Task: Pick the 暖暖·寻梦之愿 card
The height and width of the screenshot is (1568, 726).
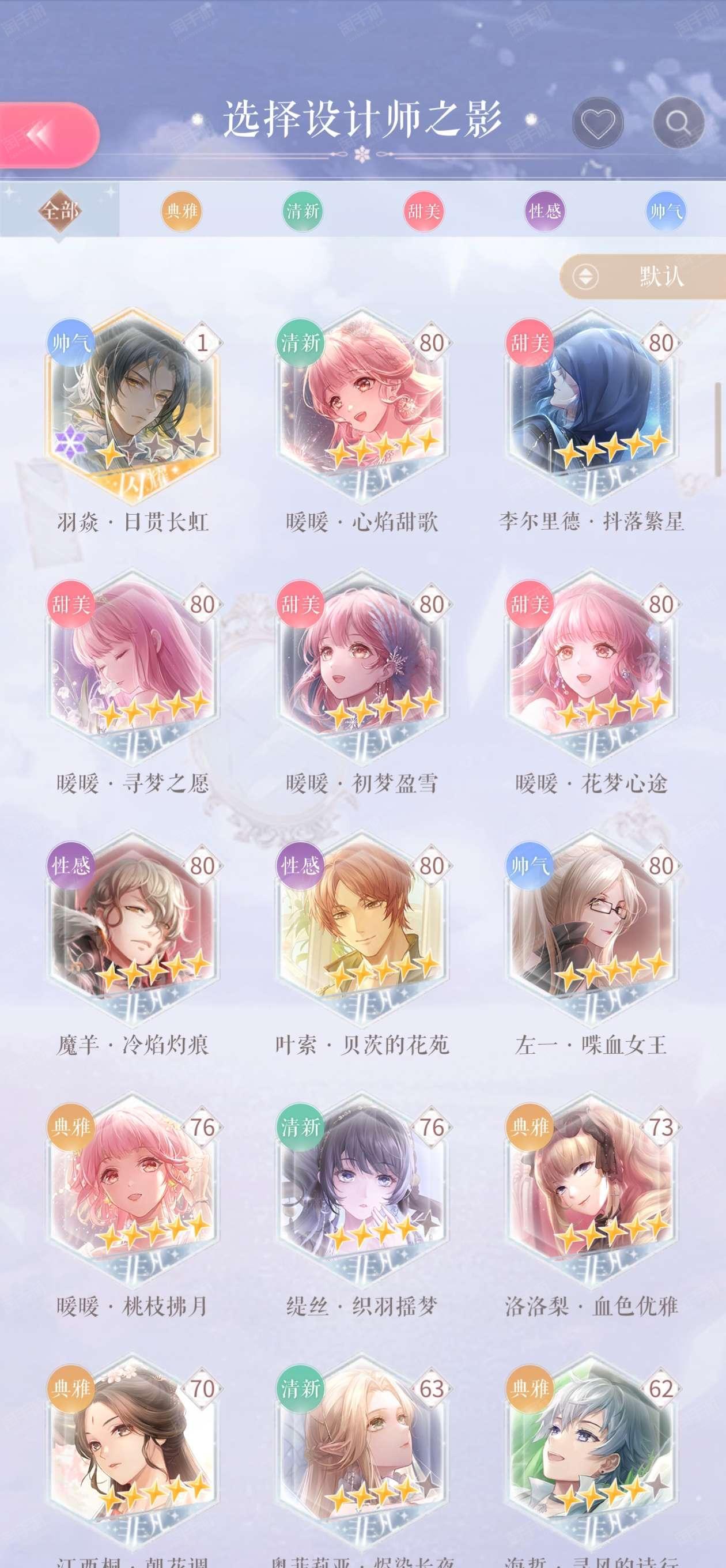Action: point(133,683)
